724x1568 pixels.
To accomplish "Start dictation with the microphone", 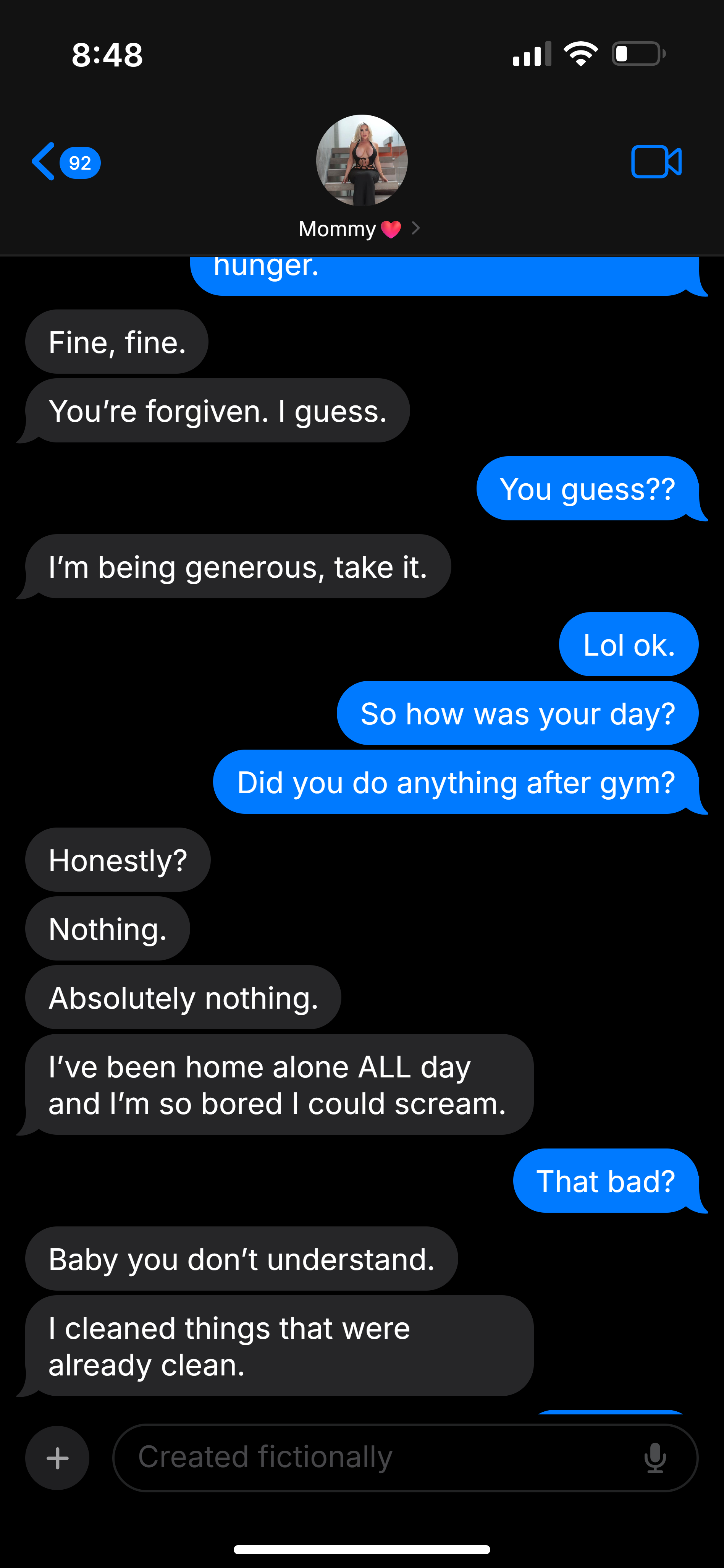I will (655, 1458).
